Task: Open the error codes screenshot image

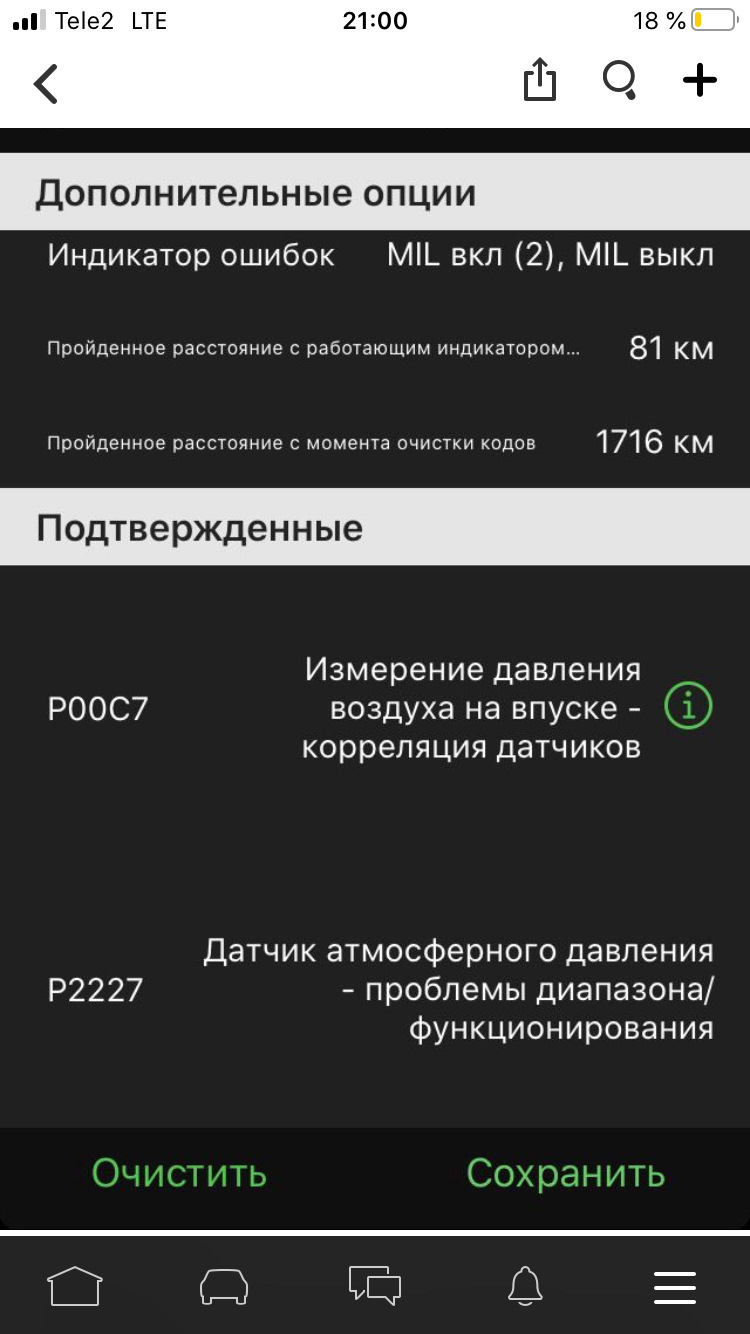Action: pyautogui.click(x=375, y=680)
